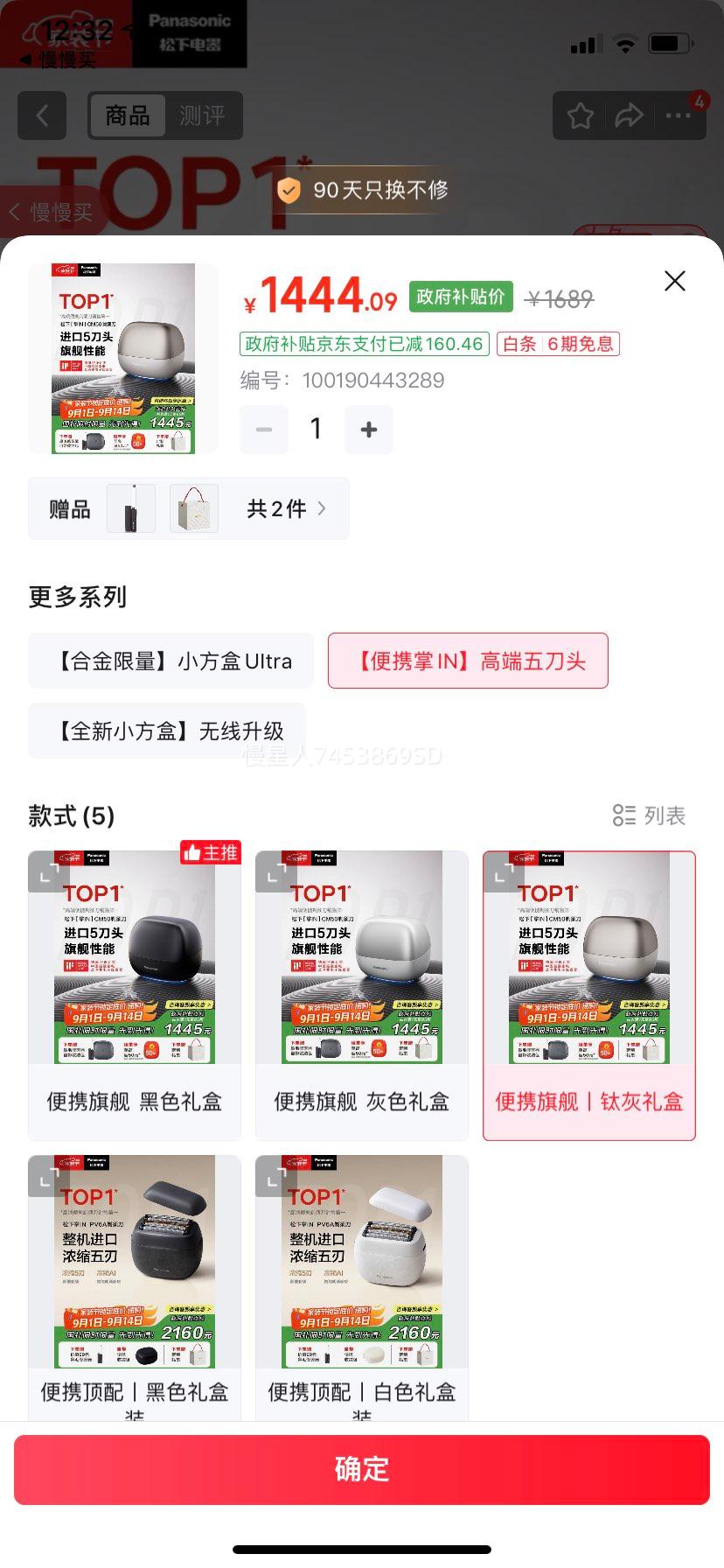
Task: Increase quantity with the plus stepper
Action: (x=368, y=430)
